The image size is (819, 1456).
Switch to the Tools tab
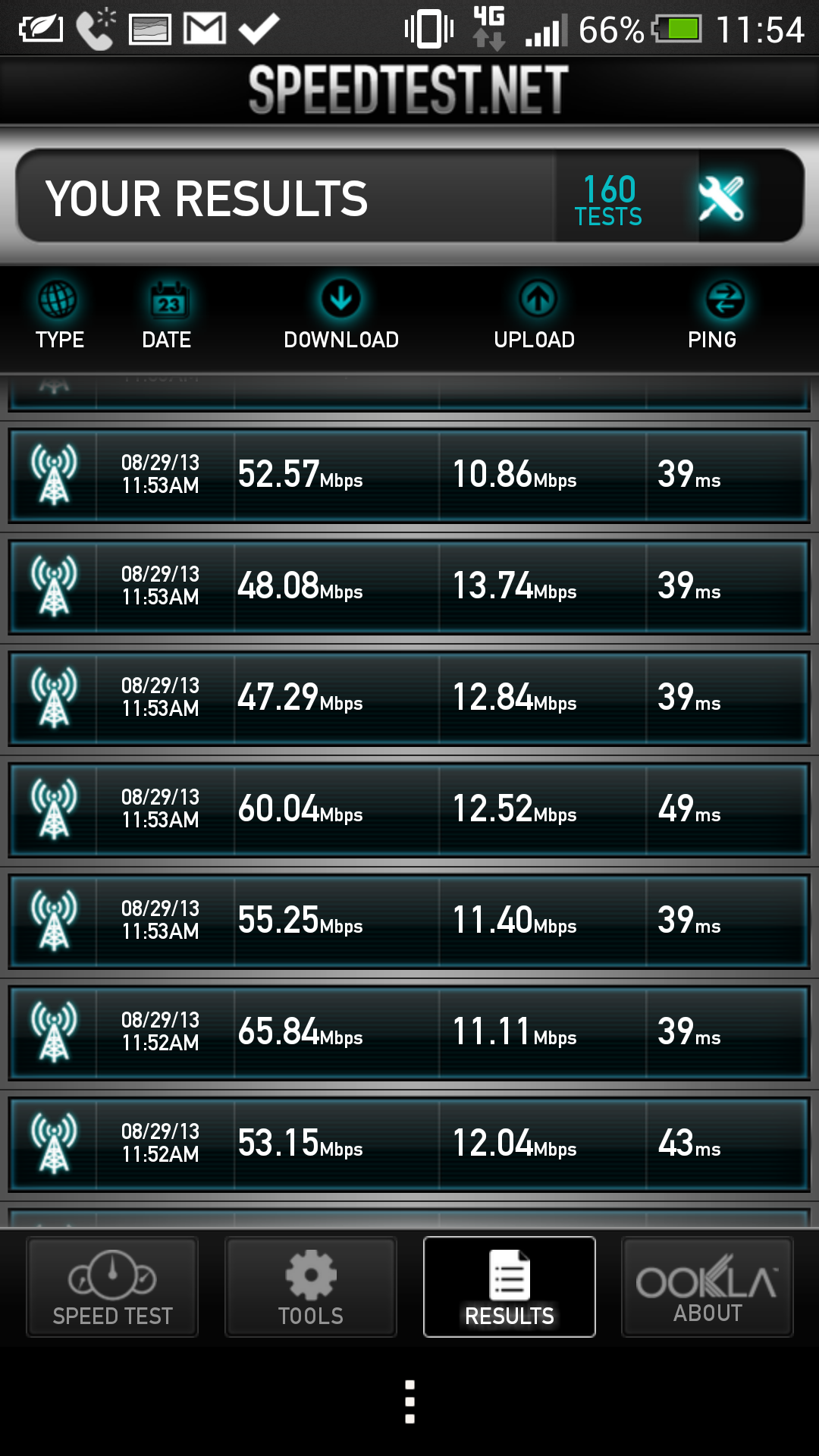coord(311,1287)
